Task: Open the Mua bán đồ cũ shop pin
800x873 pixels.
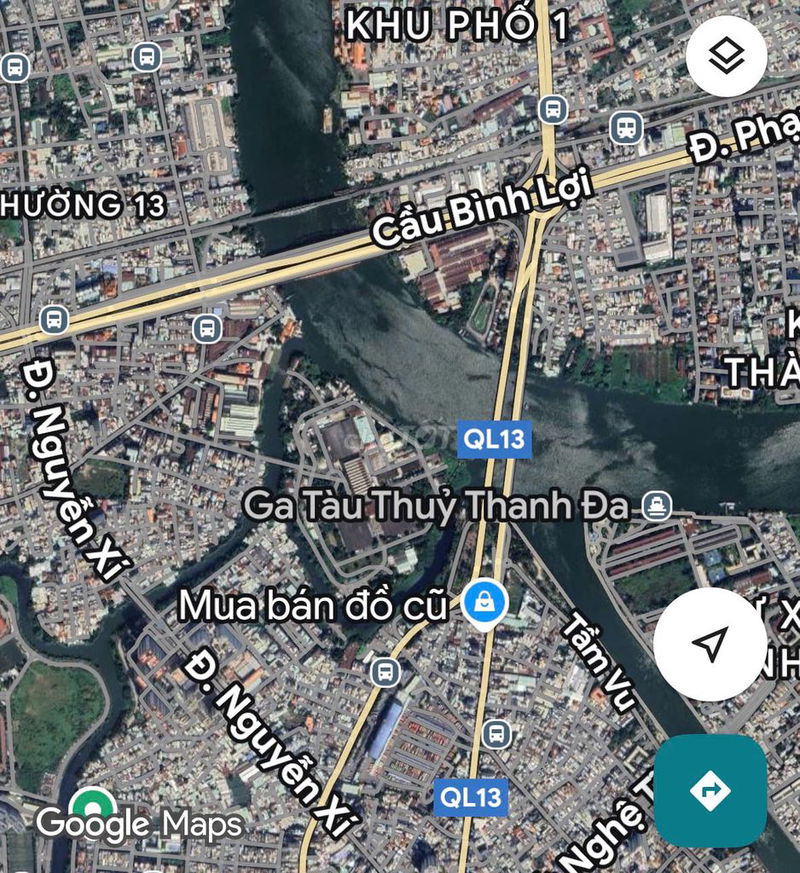Action: [x=484, y=604]
